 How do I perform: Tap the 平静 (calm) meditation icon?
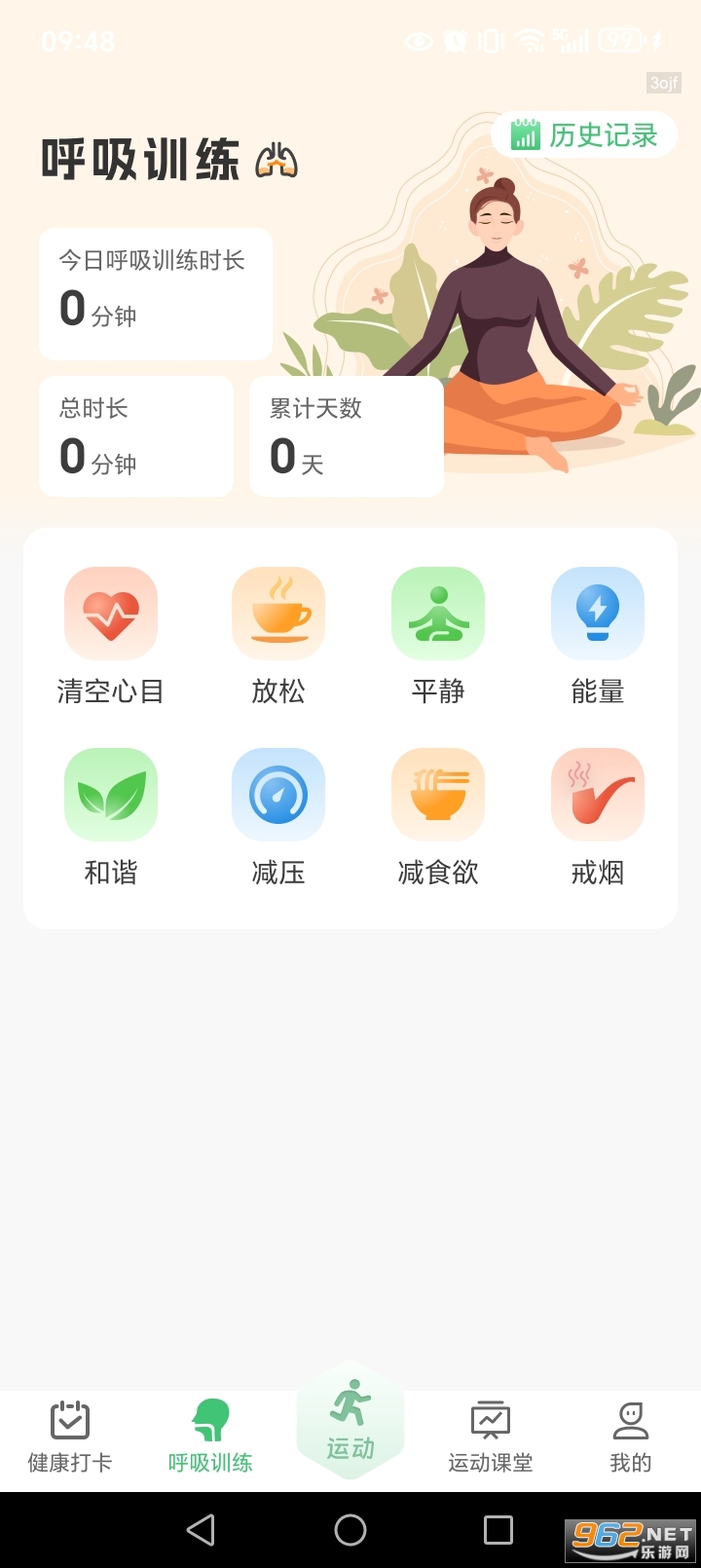point(438,613)
